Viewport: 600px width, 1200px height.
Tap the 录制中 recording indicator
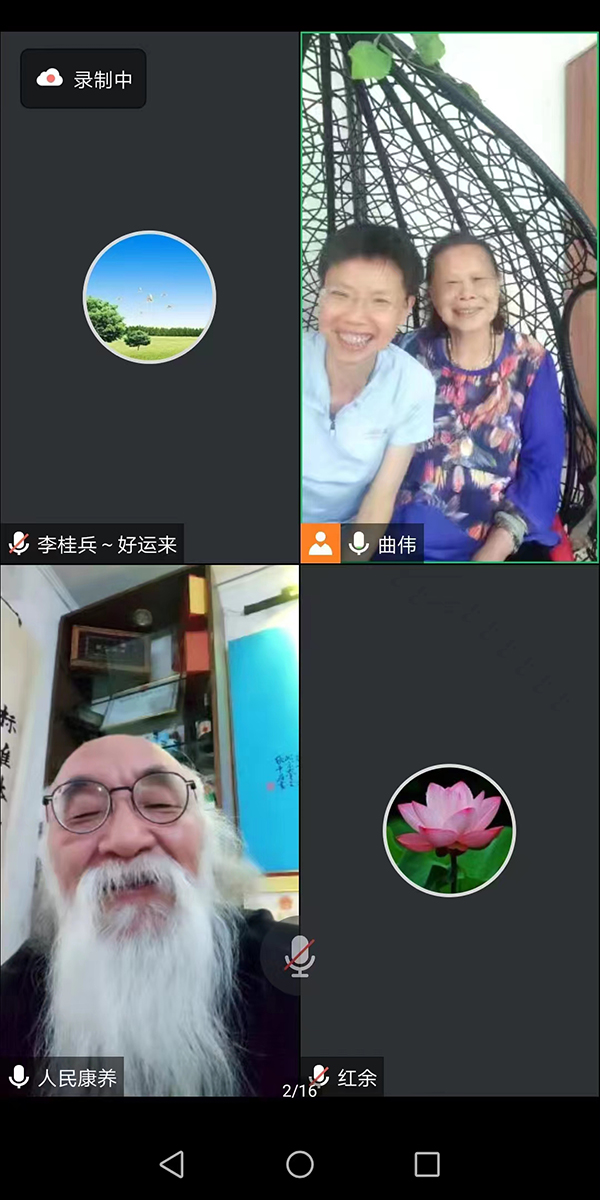(x=84, y=79)
